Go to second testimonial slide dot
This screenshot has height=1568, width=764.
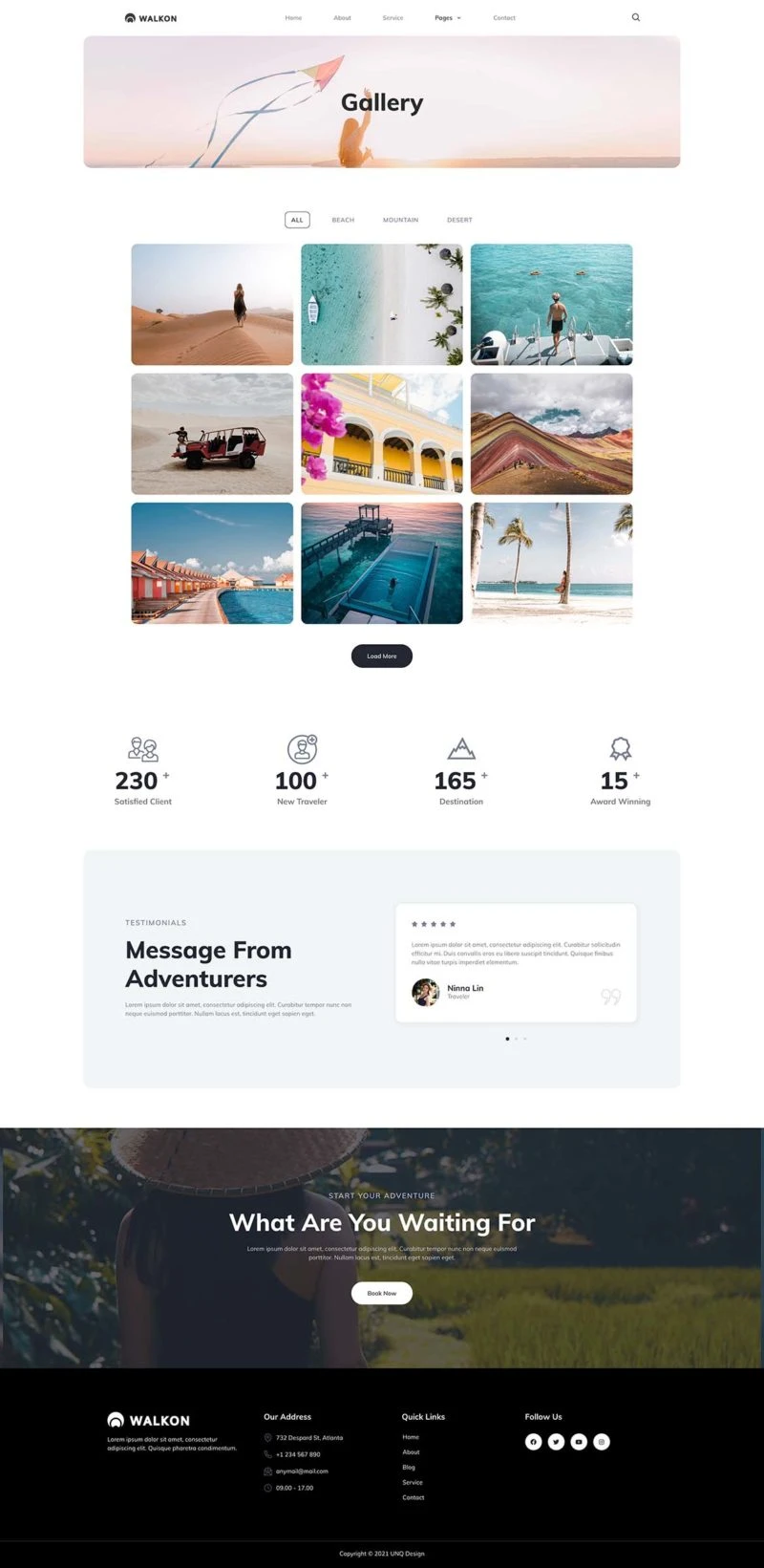pos(516,1038)
